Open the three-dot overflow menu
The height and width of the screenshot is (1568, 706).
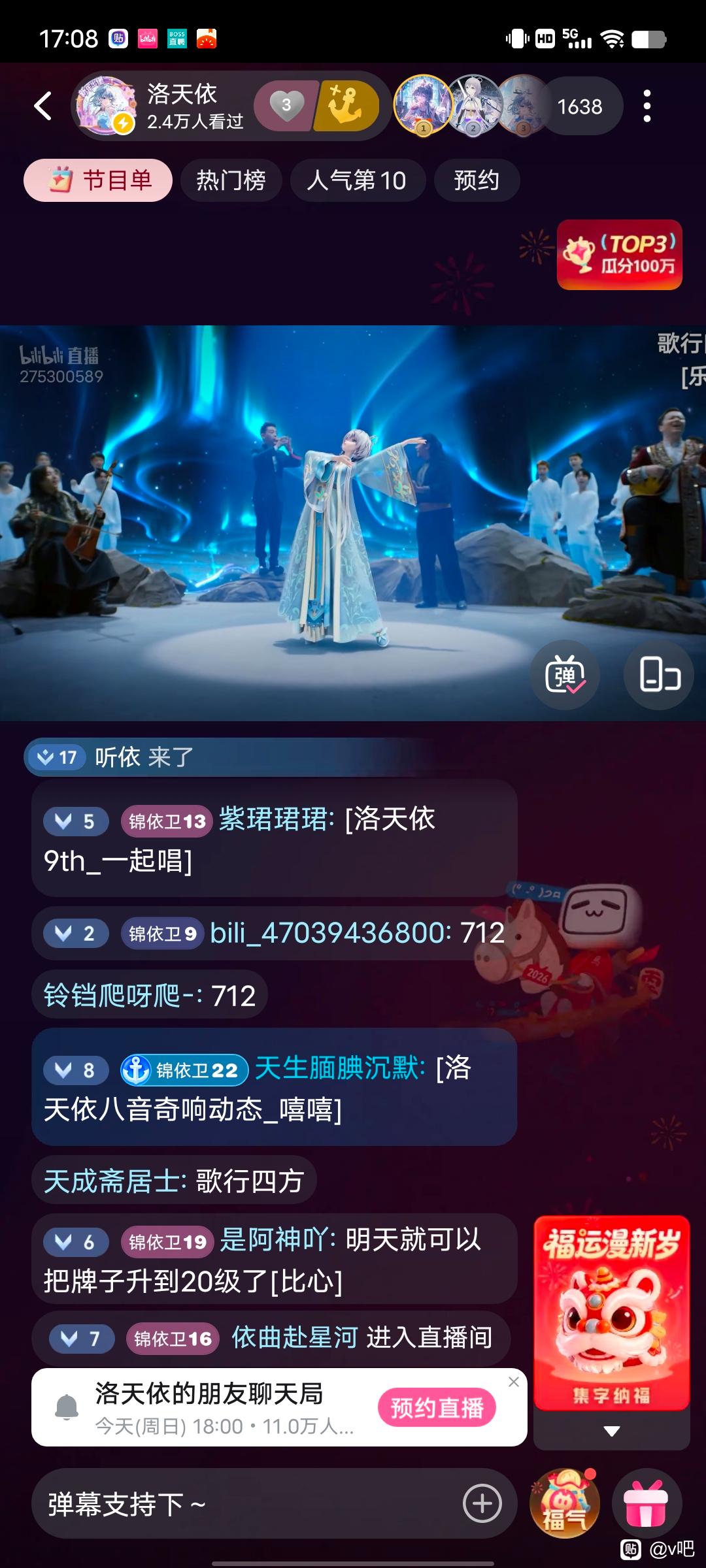[x=647, y=106]
